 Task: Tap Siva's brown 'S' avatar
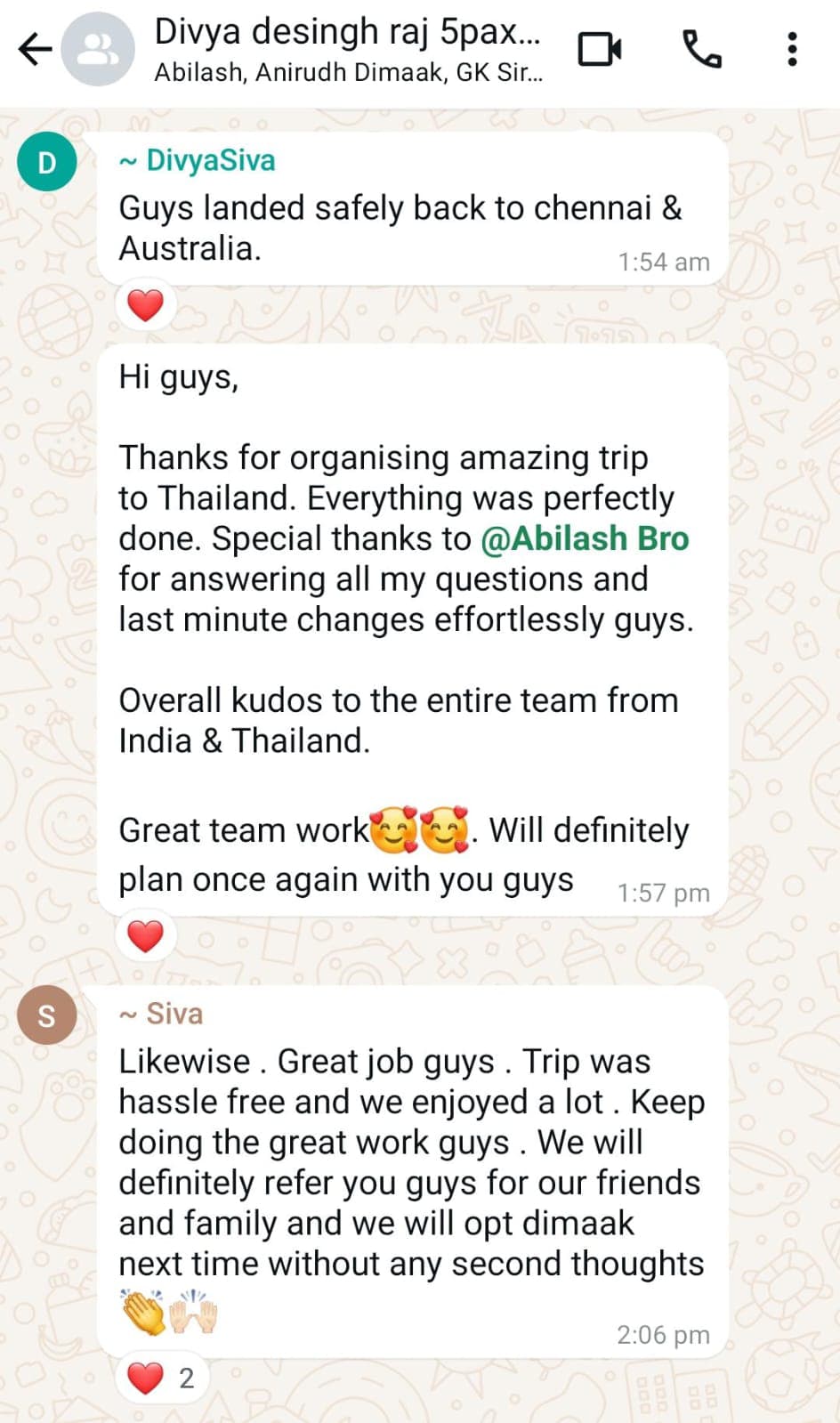[x=46, y=1015]
